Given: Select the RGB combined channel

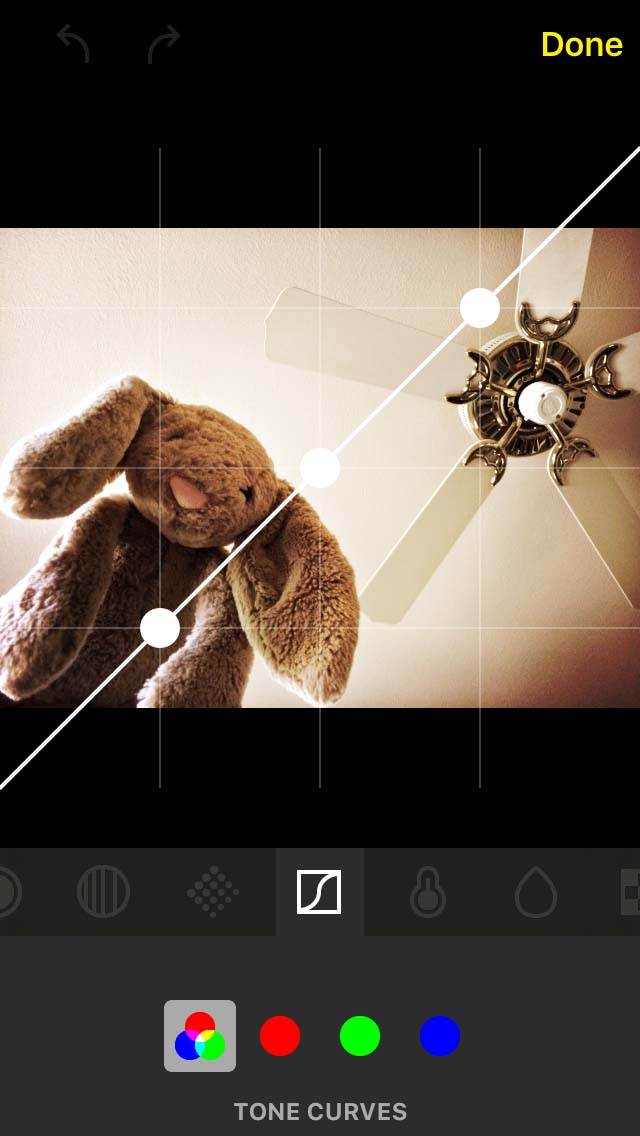Looking at the screenshot, I should pyautogui.click(x=200, y=1035).
